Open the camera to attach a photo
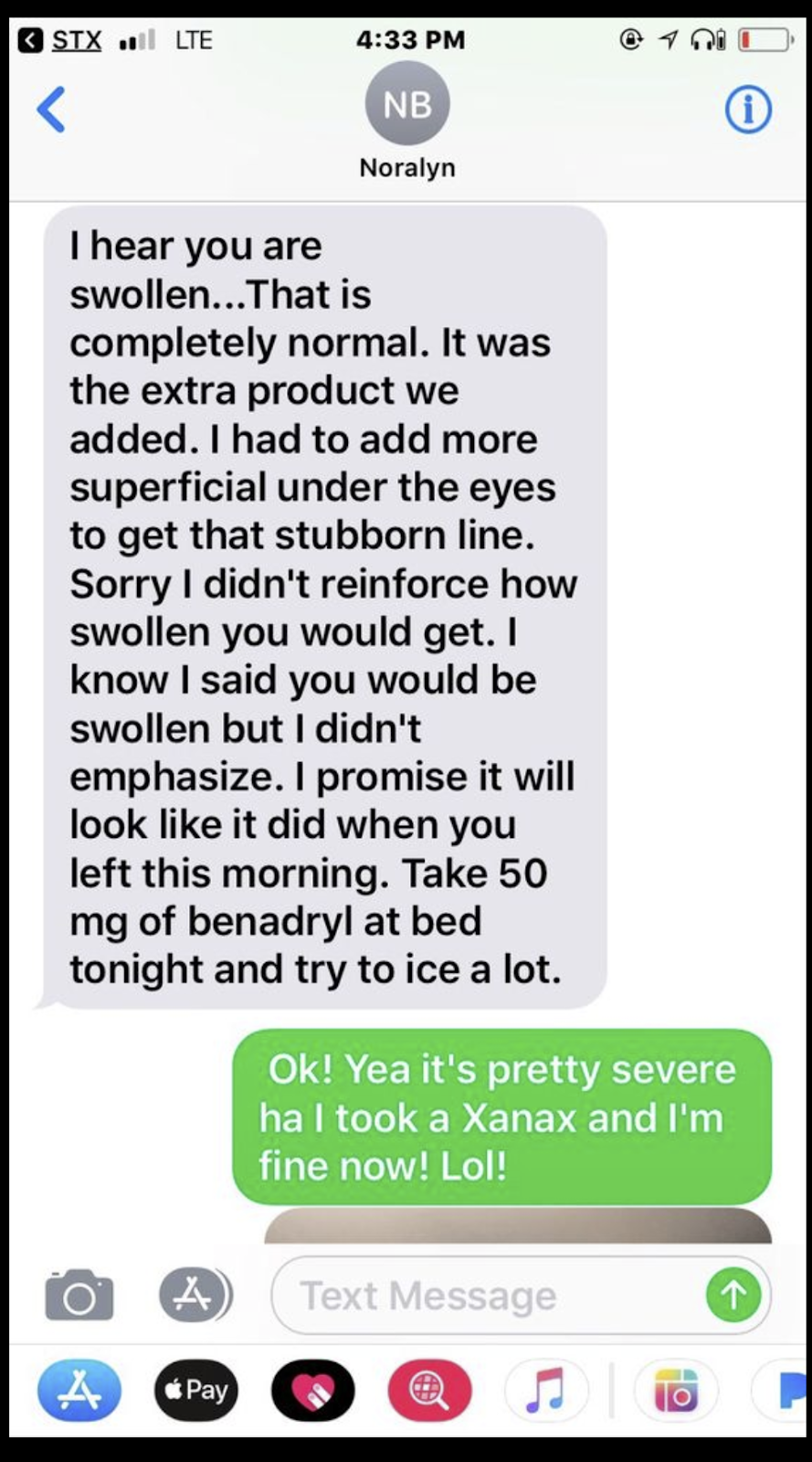812x1462 pixels. click(x=79, y=1295)
